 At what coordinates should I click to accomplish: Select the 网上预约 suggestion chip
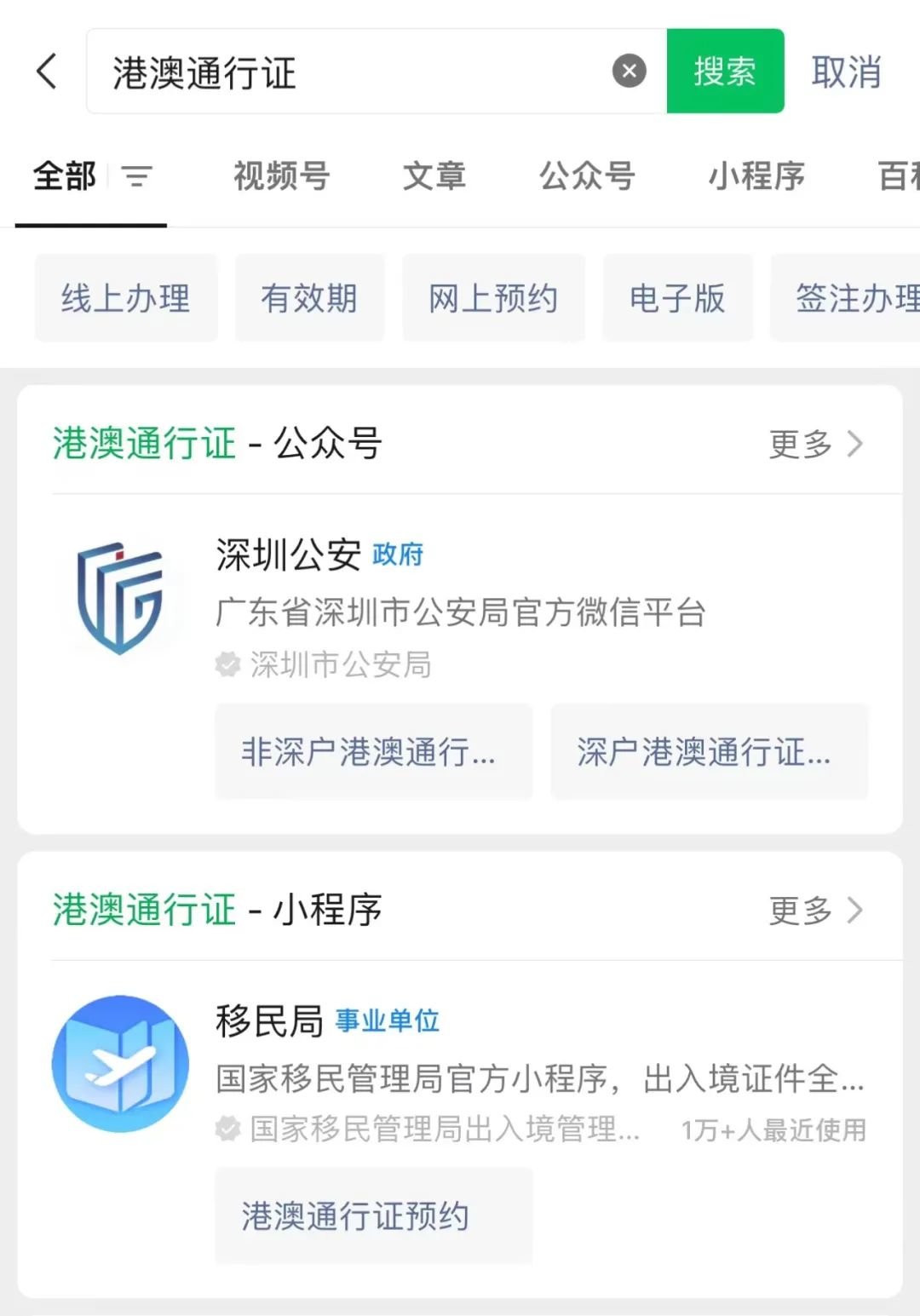493,298
